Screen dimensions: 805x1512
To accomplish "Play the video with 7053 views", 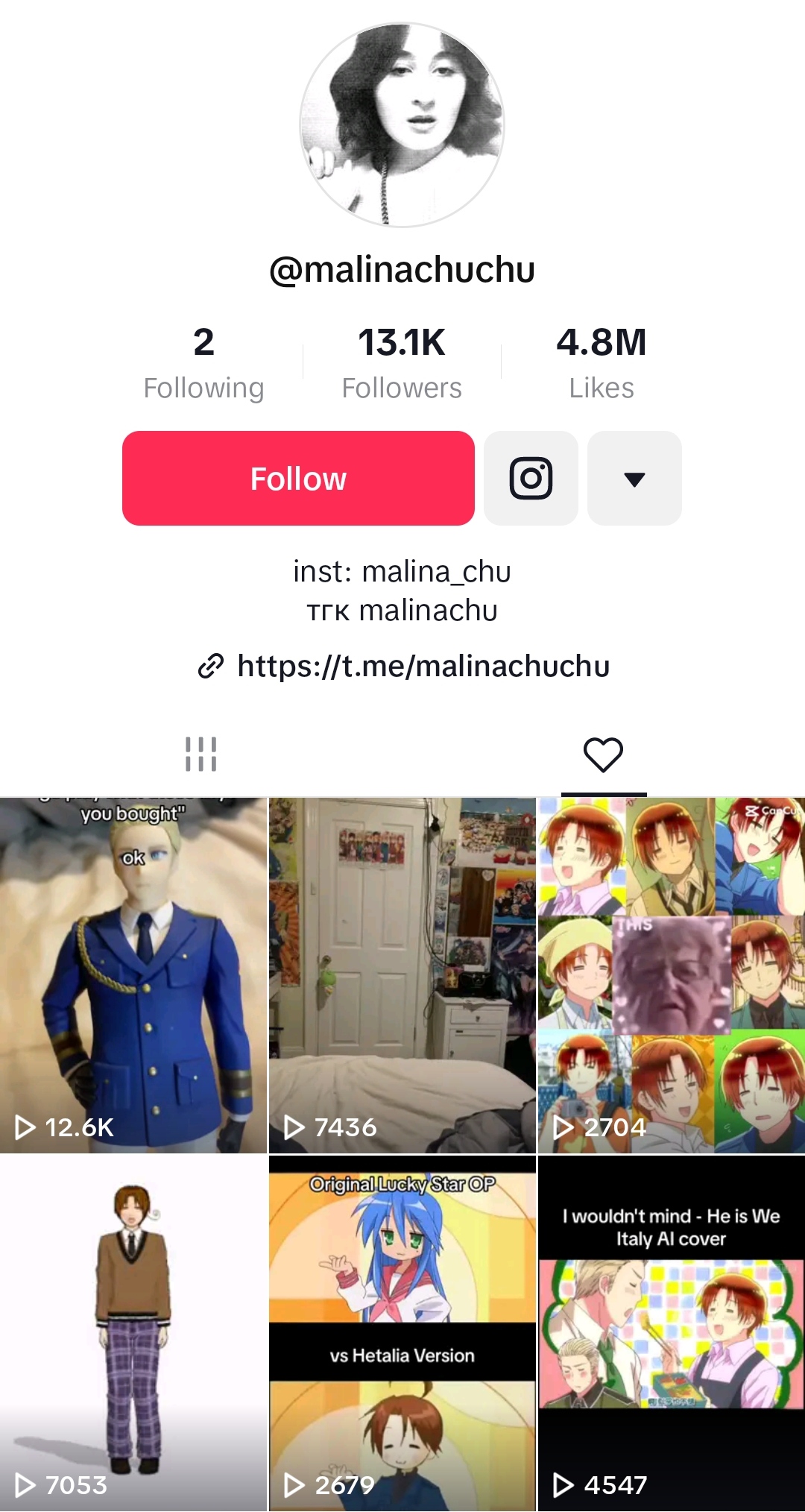I will (133, 1334).
